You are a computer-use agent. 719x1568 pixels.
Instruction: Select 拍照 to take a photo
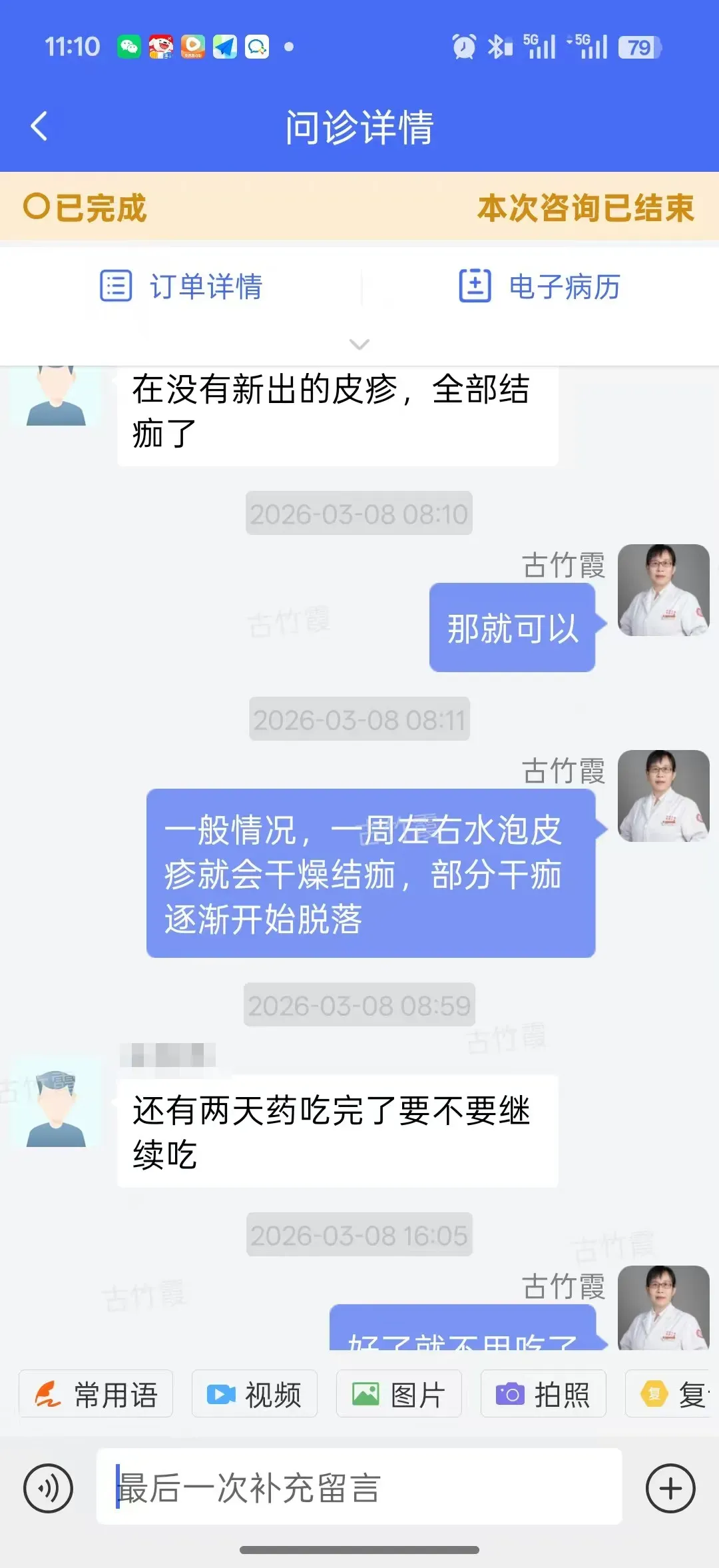pyautogui.click(x=543, y=1393)
